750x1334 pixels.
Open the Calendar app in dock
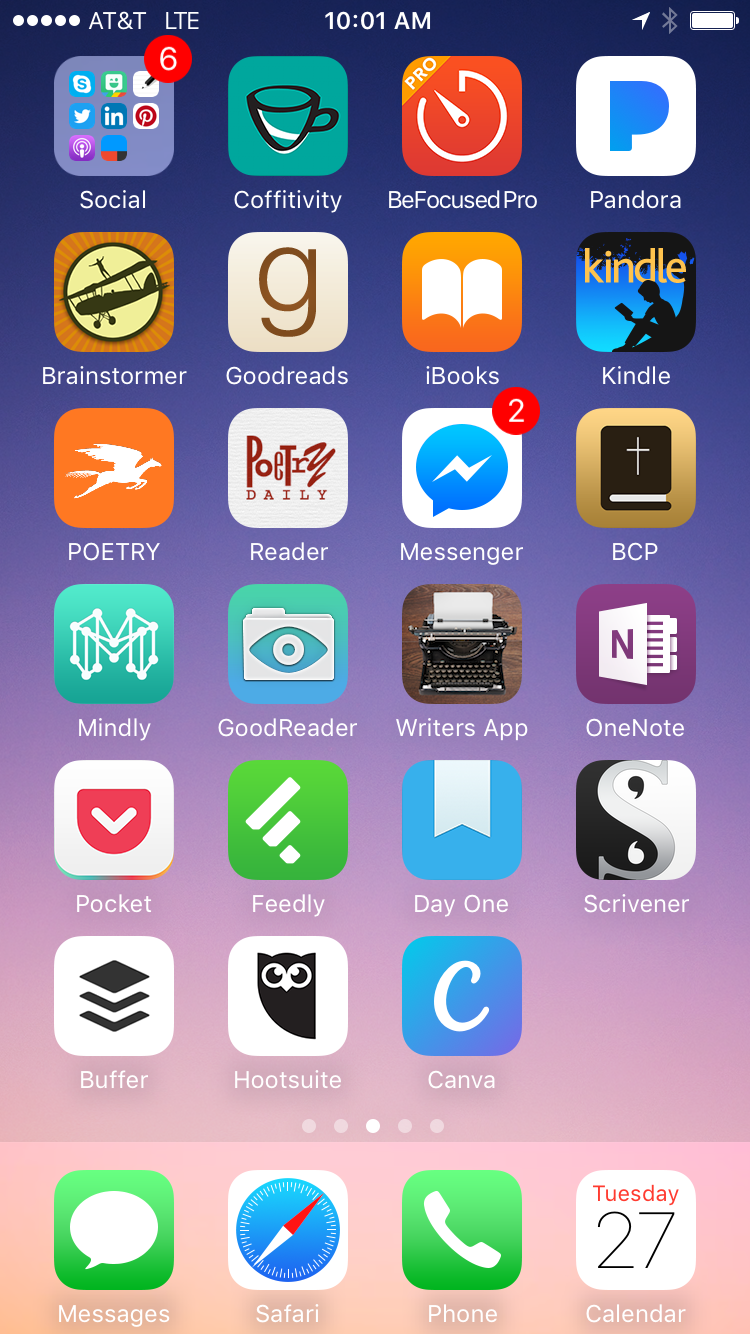click(636, 1230)
